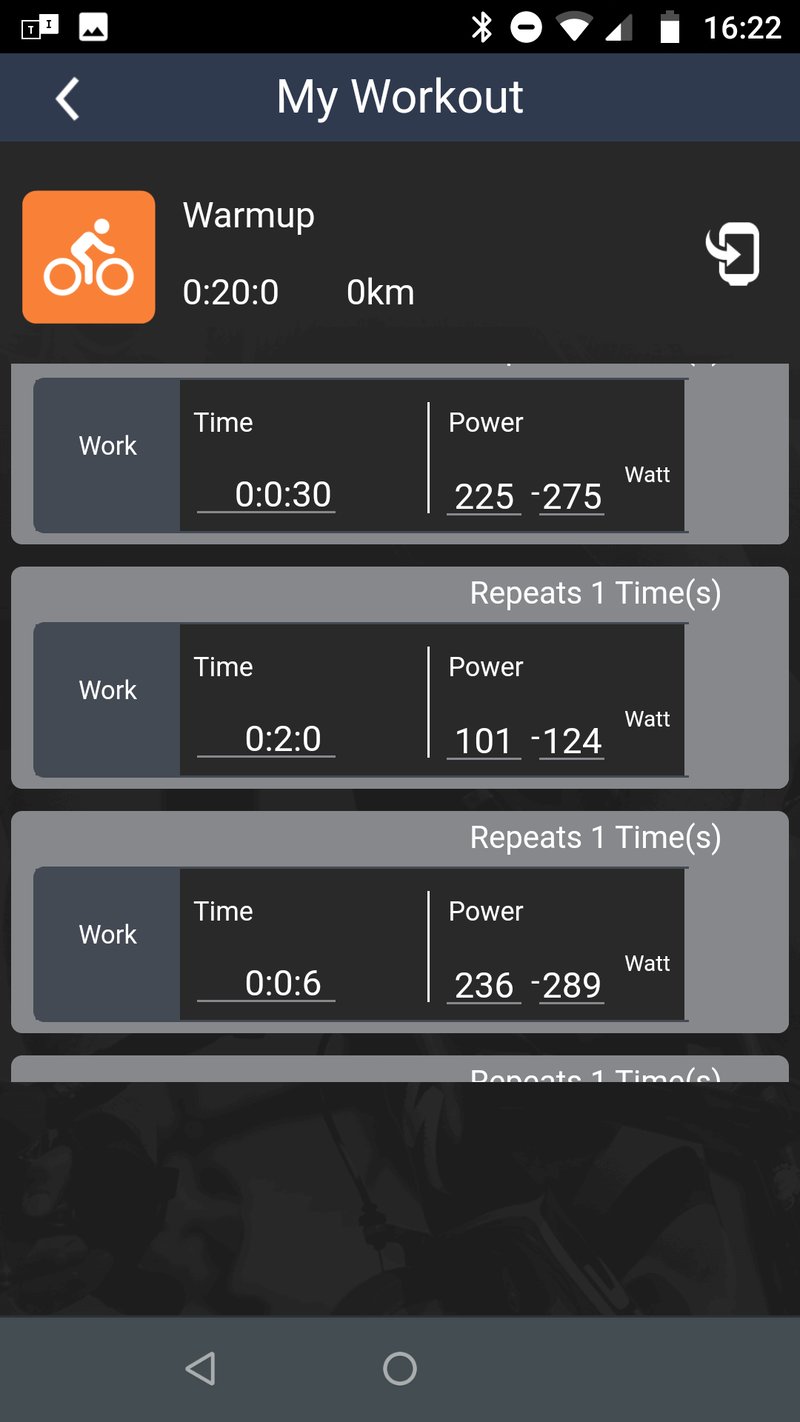Change the 101 watt lower power value
Image resolution: width=800 pixels, height=1422 pixels.
coord(484,741)
